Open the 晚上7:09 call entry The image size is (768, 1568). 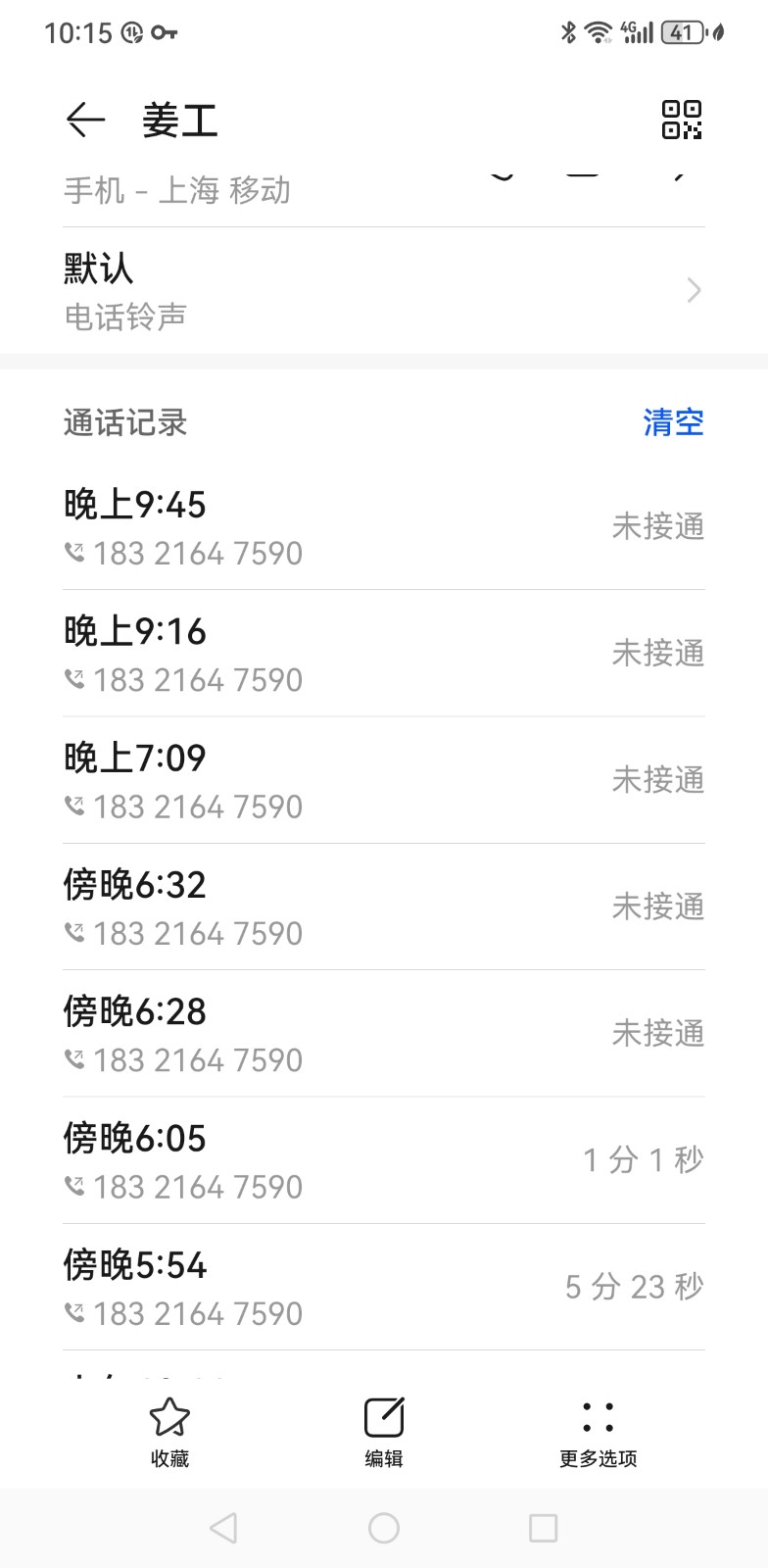click(383, 781)
